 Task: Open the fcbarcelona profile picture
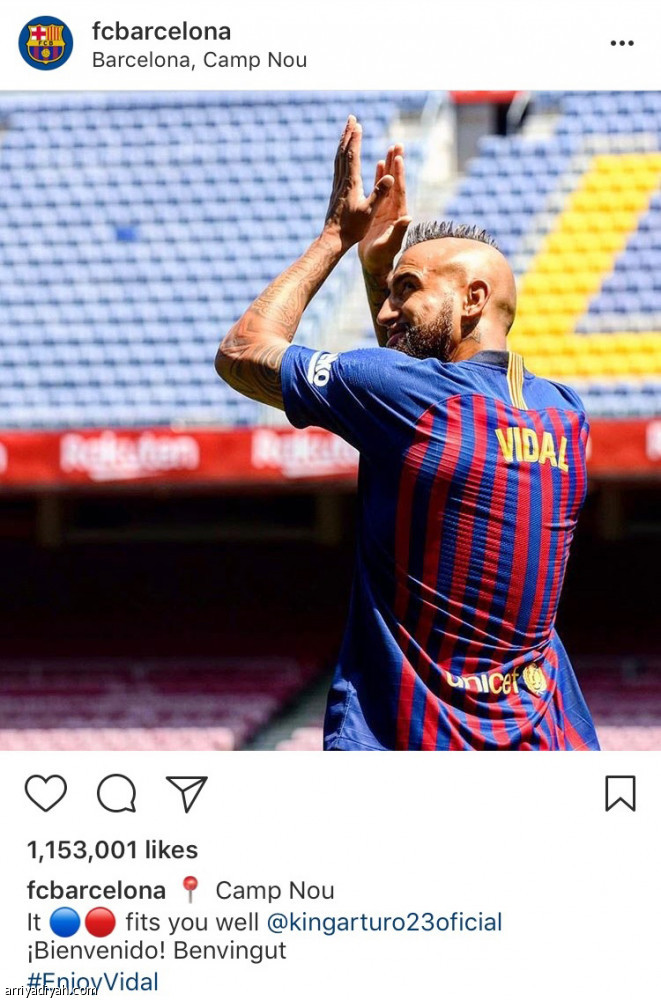tap(45, 44)
